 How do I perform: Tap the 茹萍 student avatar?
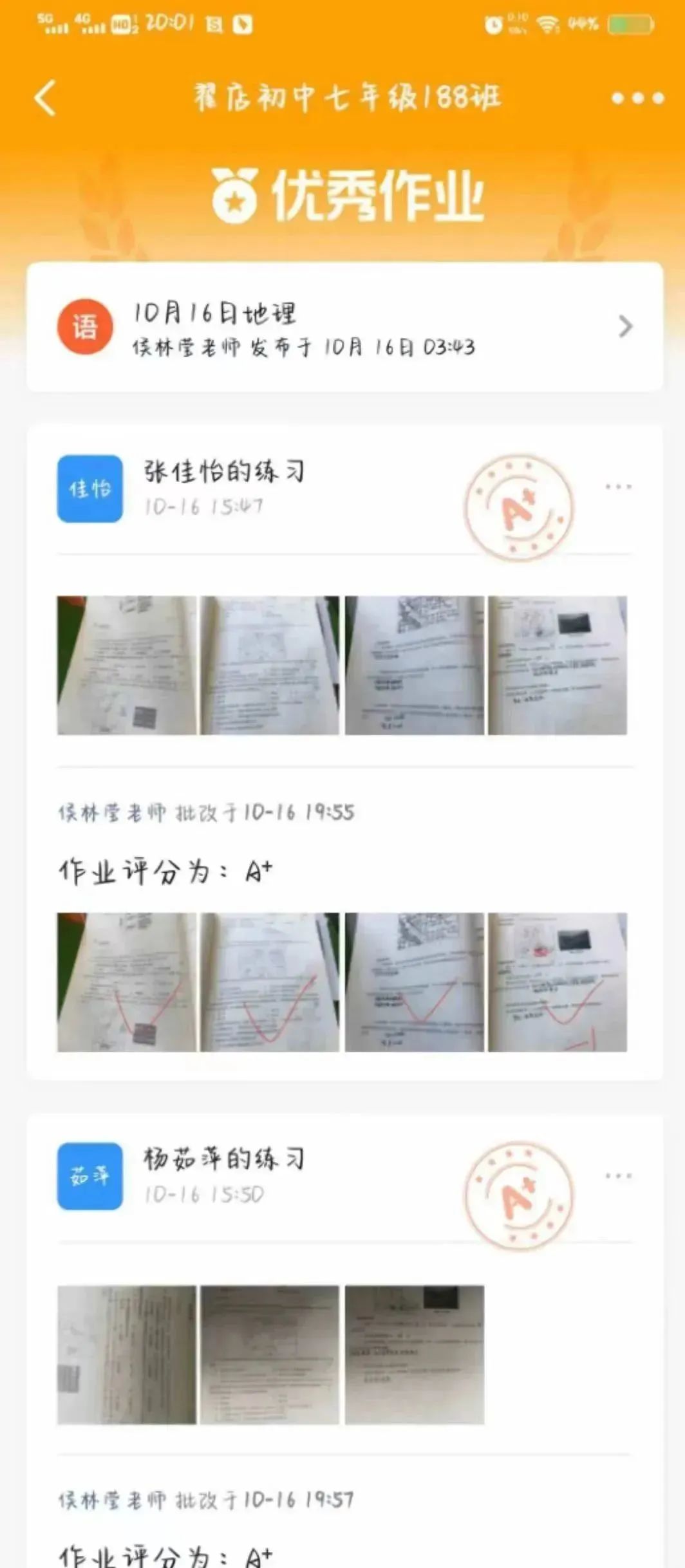[90, 1176]
